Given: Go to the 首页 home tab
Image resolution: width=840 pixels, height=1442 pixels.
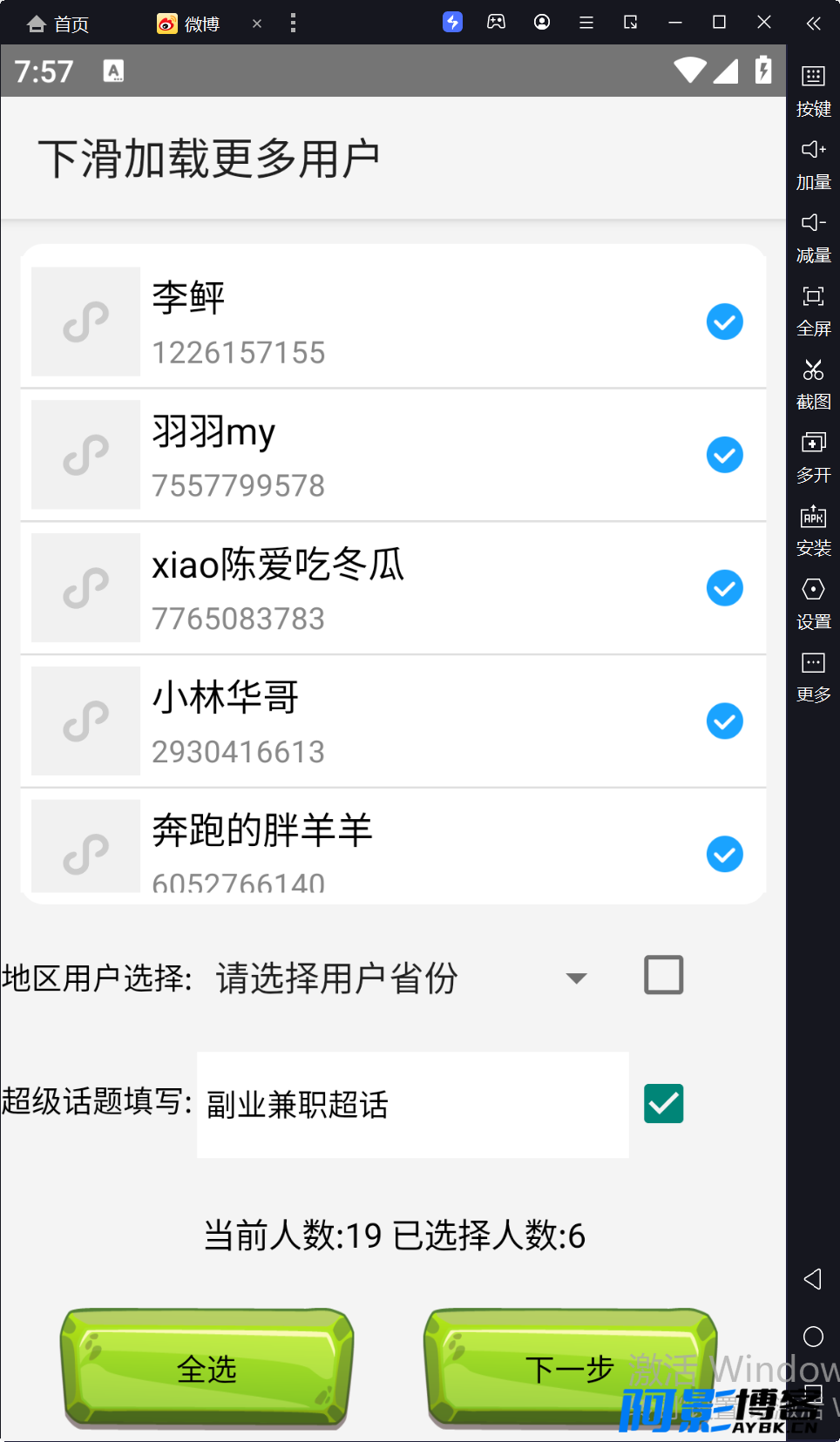Looking at the screenshot, I should coord(58,24).
